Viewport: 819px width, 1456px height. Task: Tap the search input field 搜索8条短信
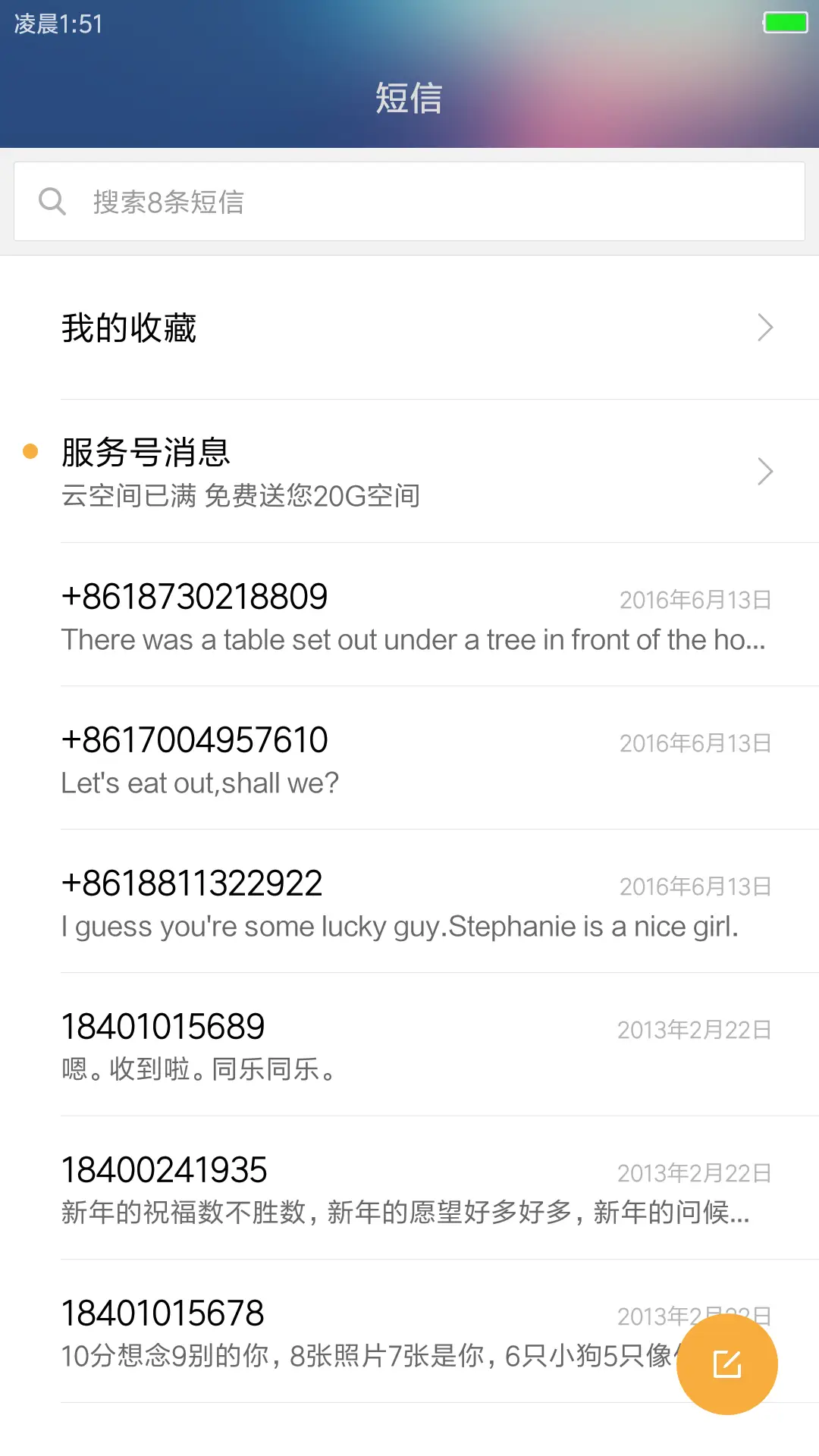303,200
